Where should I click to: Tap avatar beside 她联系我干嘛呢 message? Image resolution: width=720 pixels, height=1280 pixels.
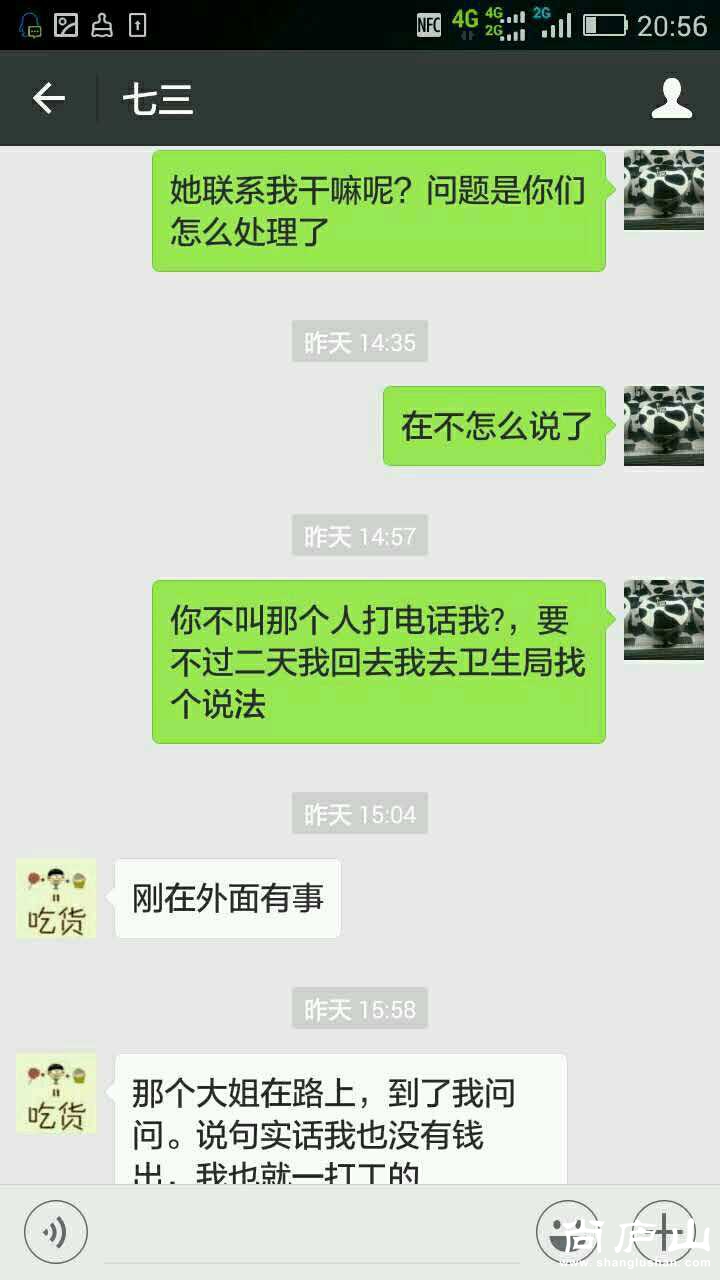pyautogui.click(x=663, y=190)
